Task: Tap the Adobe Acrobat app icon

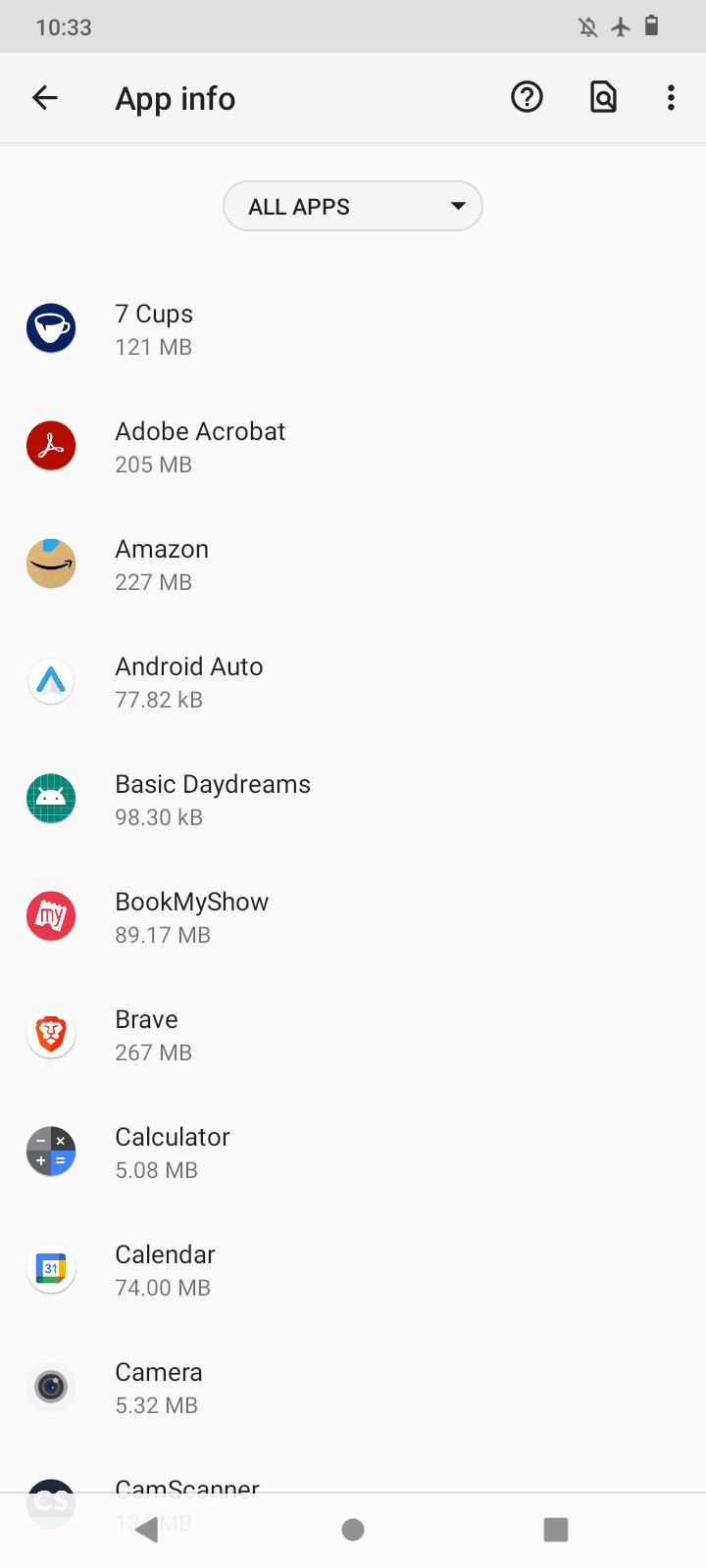Action: [51, 445]
